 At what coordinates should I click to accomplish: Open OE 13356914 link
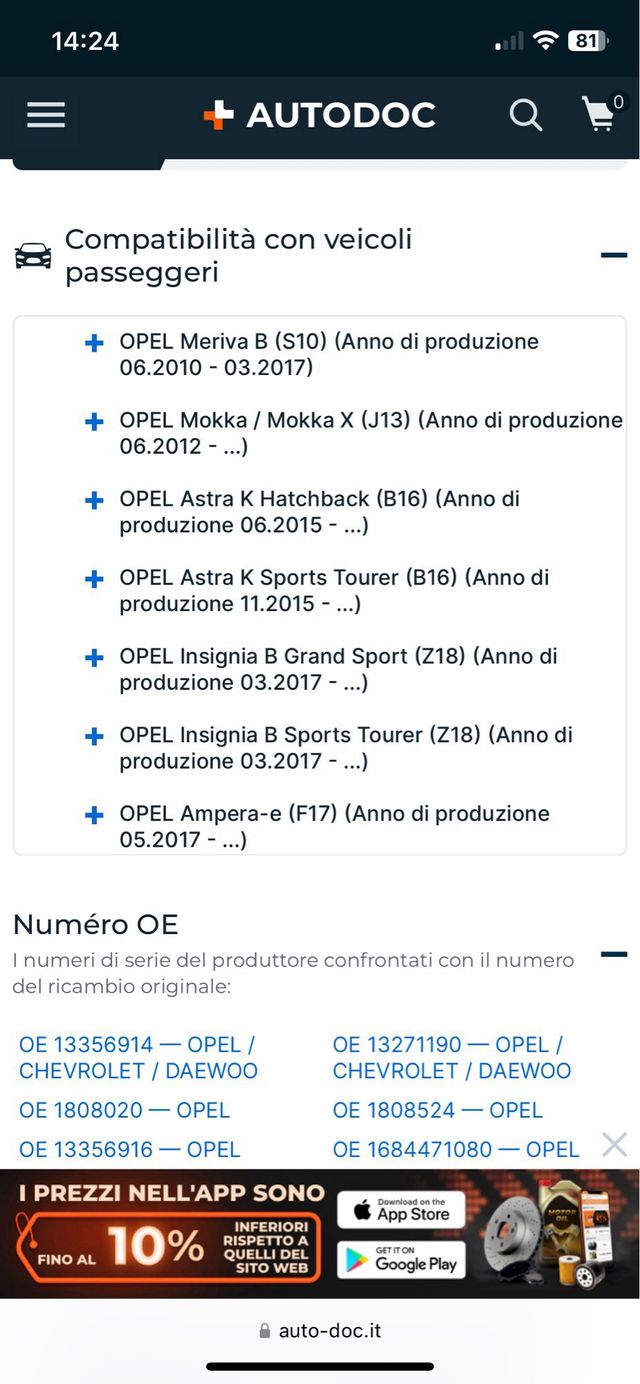[138, 1057]
